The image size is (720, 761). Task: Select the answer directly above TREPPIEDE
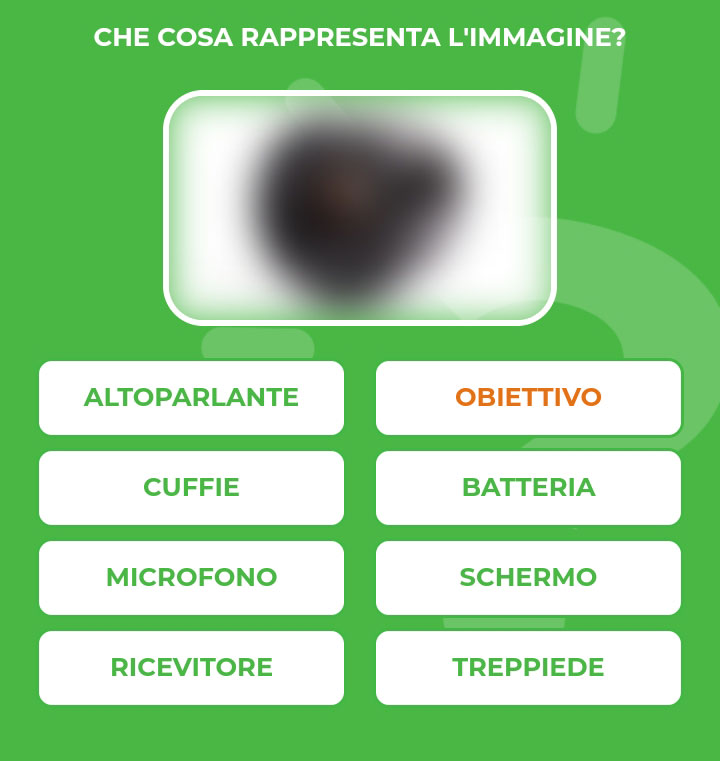pos(528,577)
